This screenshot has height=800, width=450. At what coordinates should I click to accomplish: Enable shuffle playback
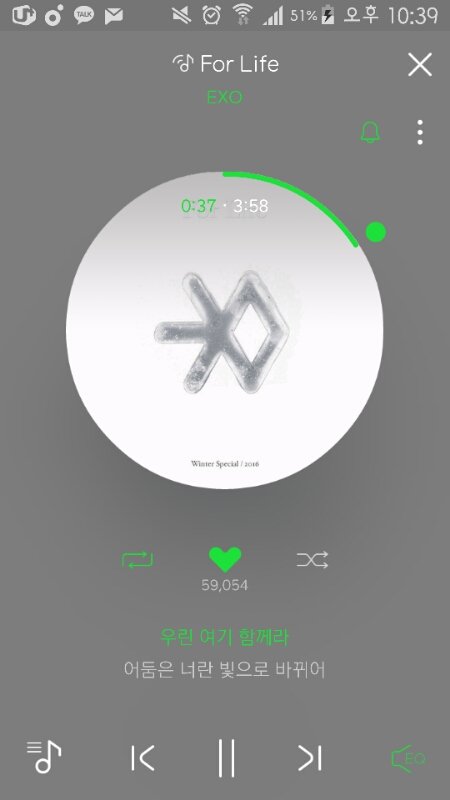(x=312, y=560)
